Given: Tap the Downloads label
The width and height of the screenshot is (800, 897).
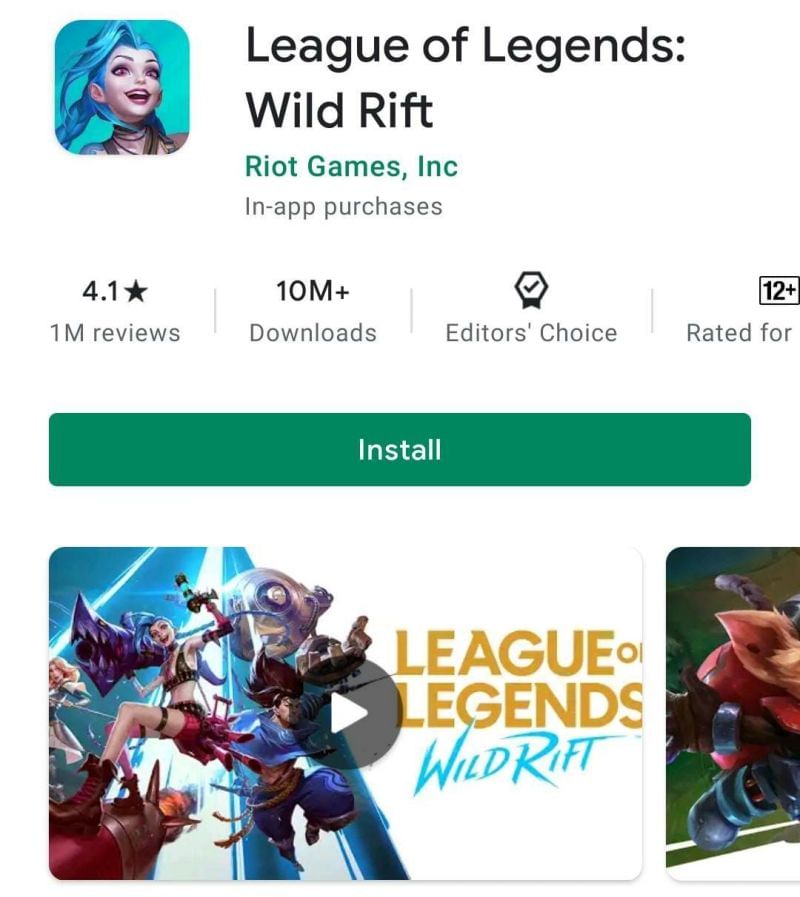Looking at the screenshot, I should (314, 332).
